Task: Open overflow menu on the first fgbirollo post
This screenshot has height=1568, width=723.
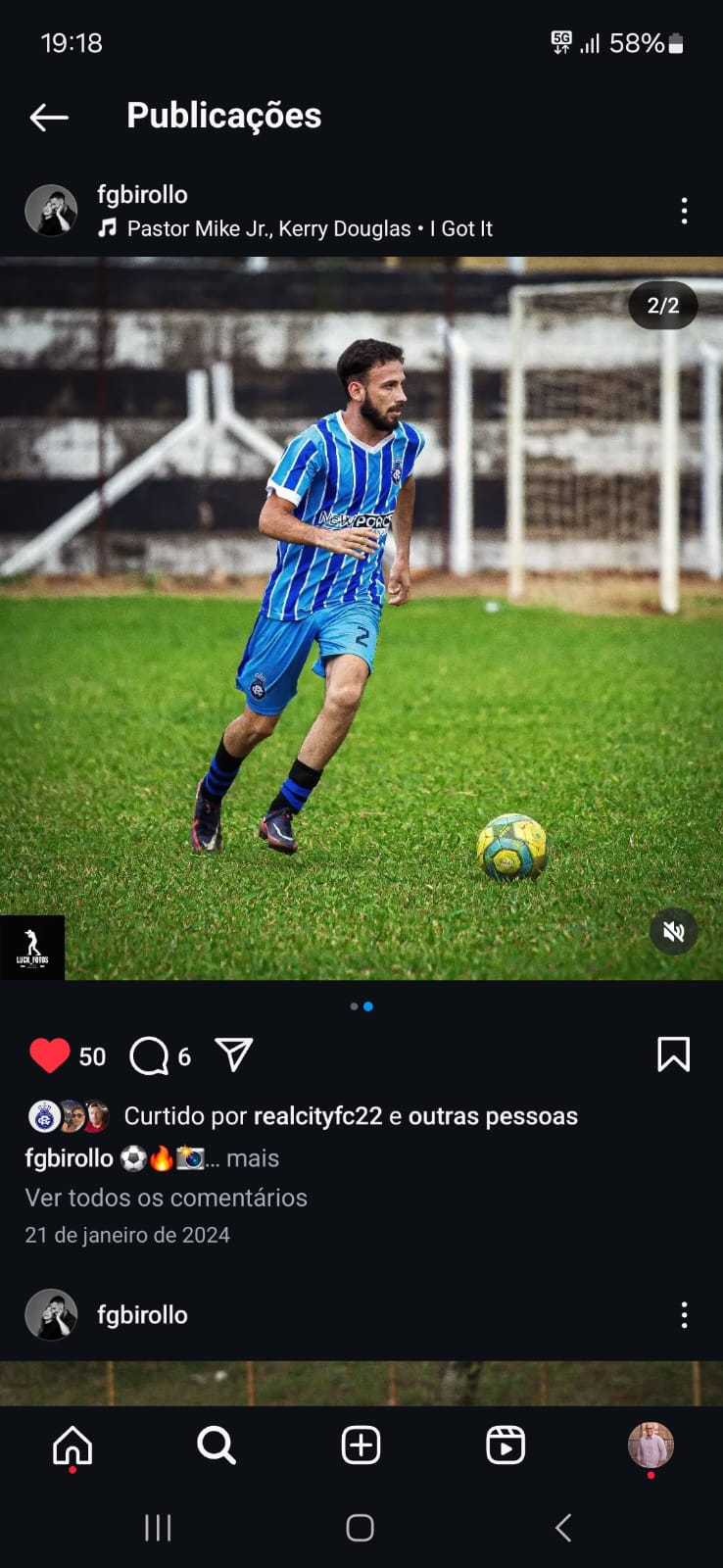Action: [684, 211]
